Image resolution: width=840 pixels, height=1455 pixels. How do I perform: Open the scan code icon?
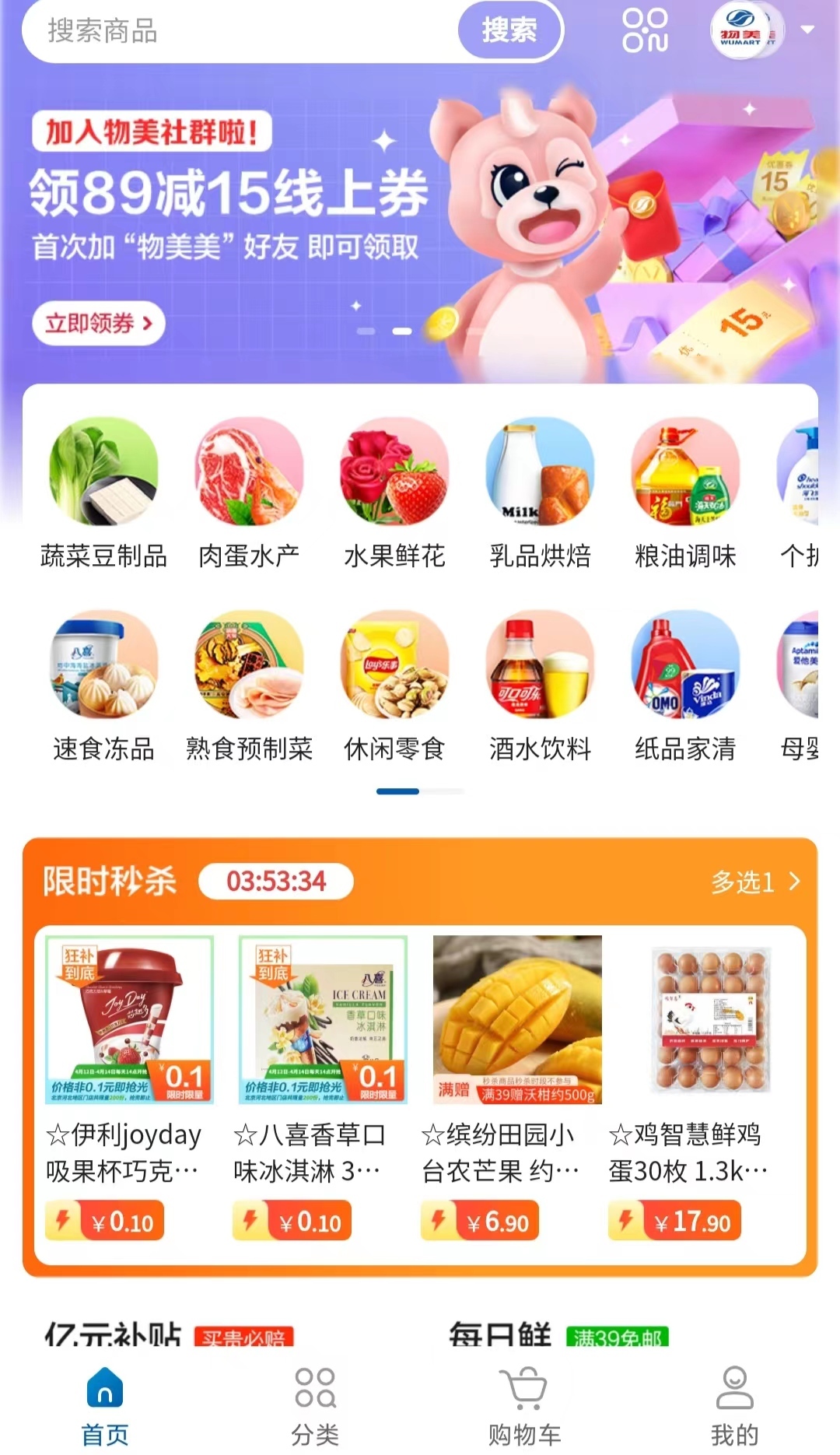tap(645, 30)
